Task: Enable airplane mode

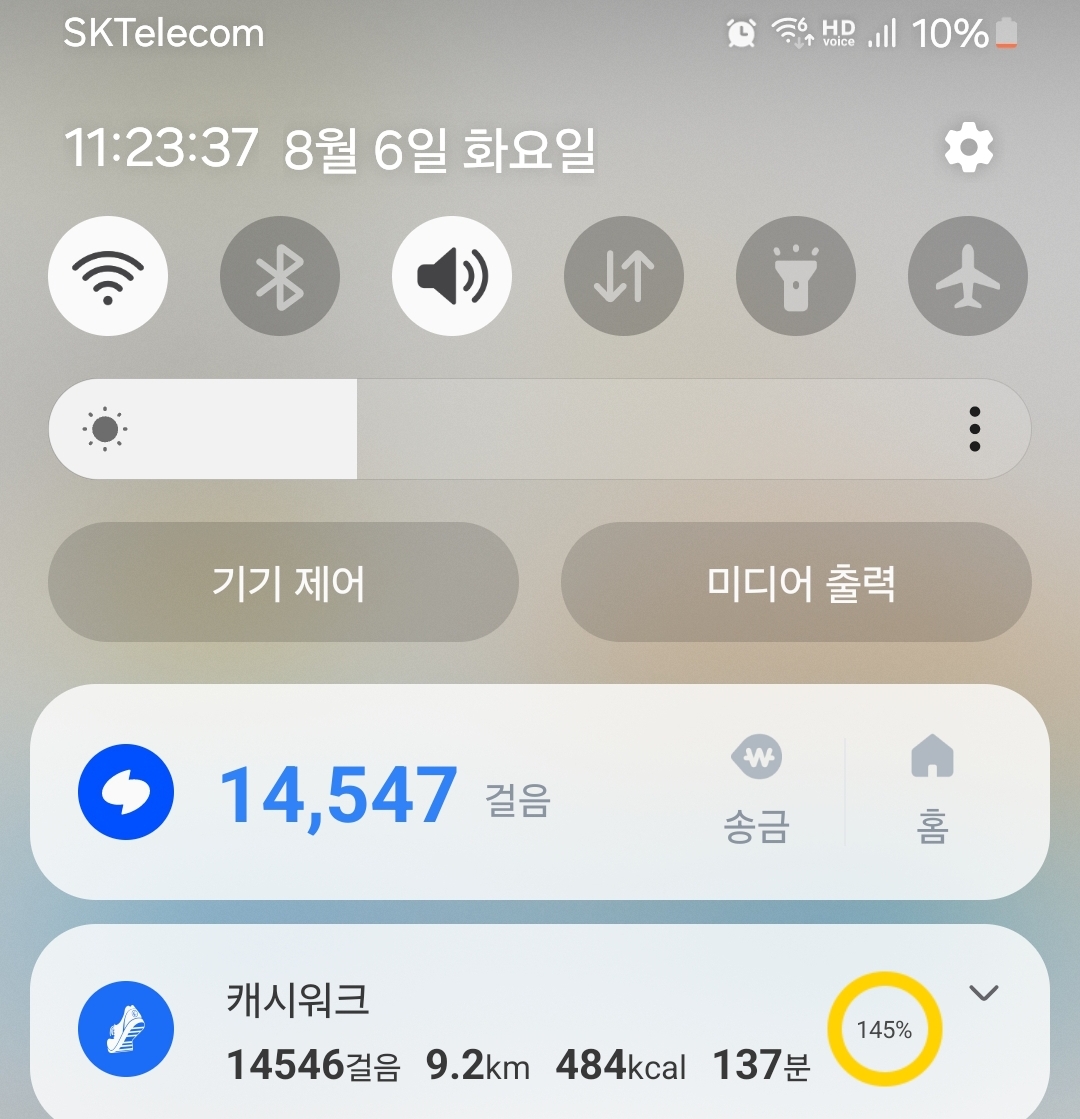Action: [x=968, y=276]
